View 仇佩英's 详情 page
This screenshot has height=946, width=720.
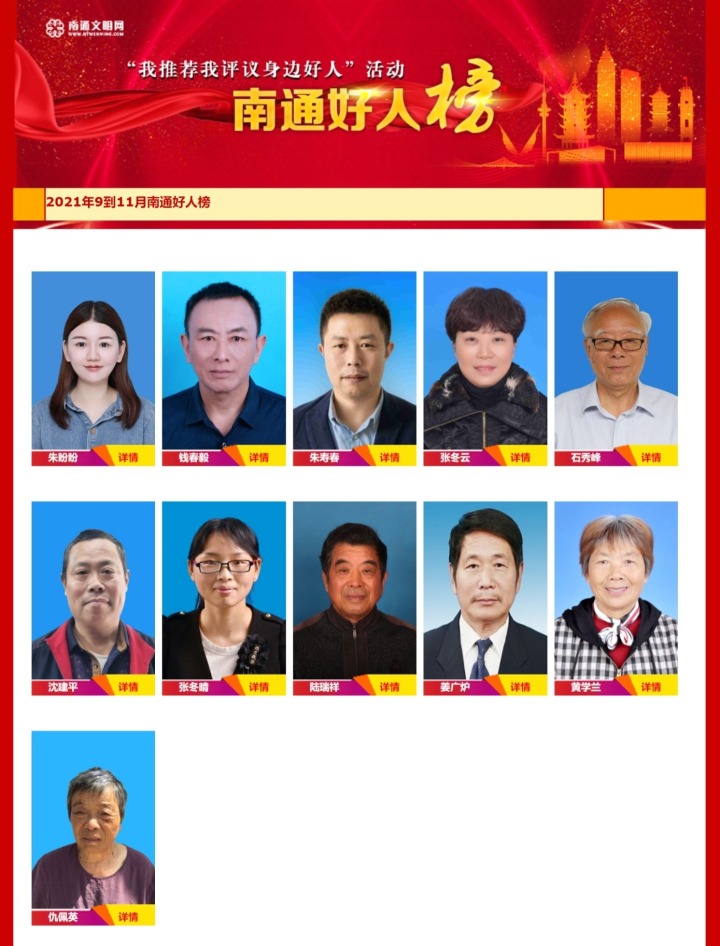coord(129,917)
